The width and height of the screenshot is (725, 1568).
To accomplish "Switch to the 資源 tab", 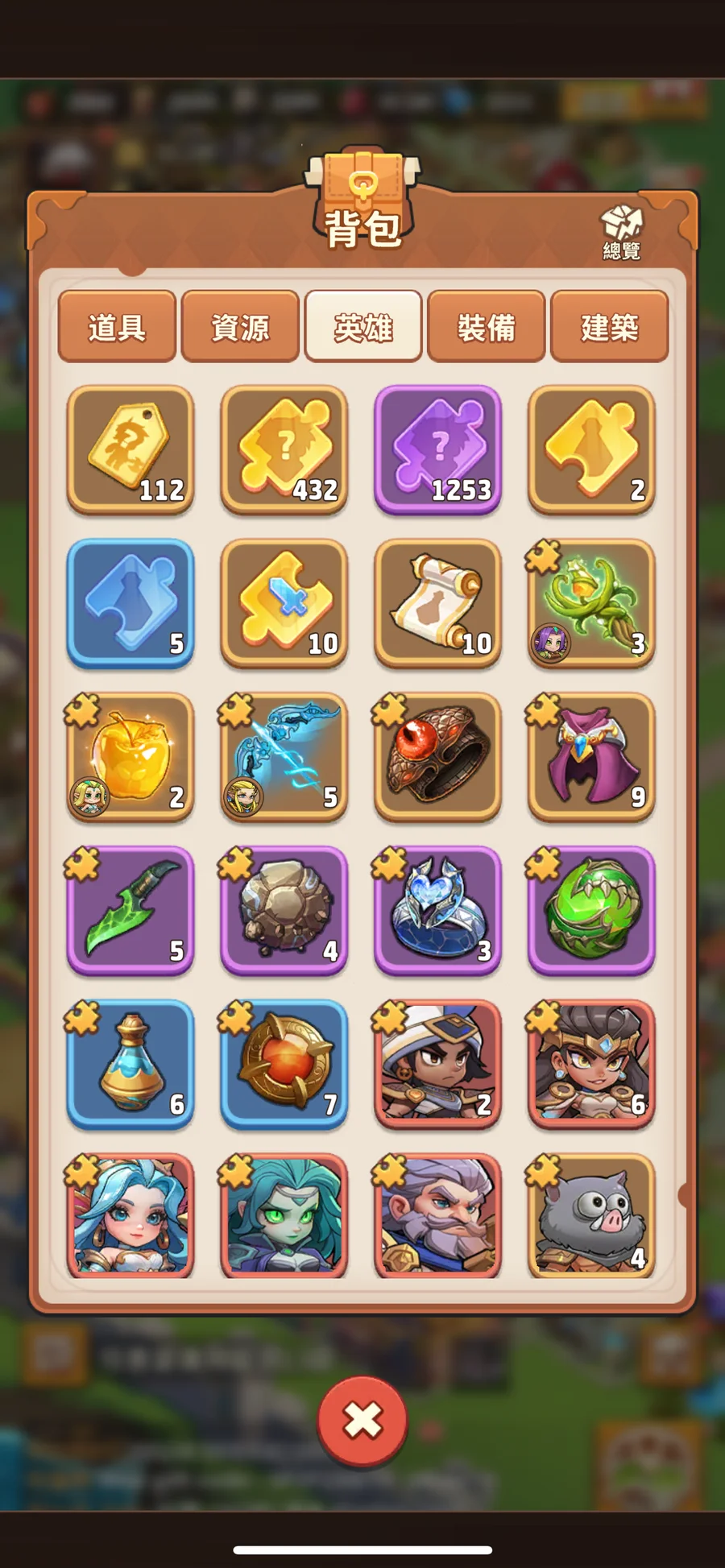I will click(240, 327).
